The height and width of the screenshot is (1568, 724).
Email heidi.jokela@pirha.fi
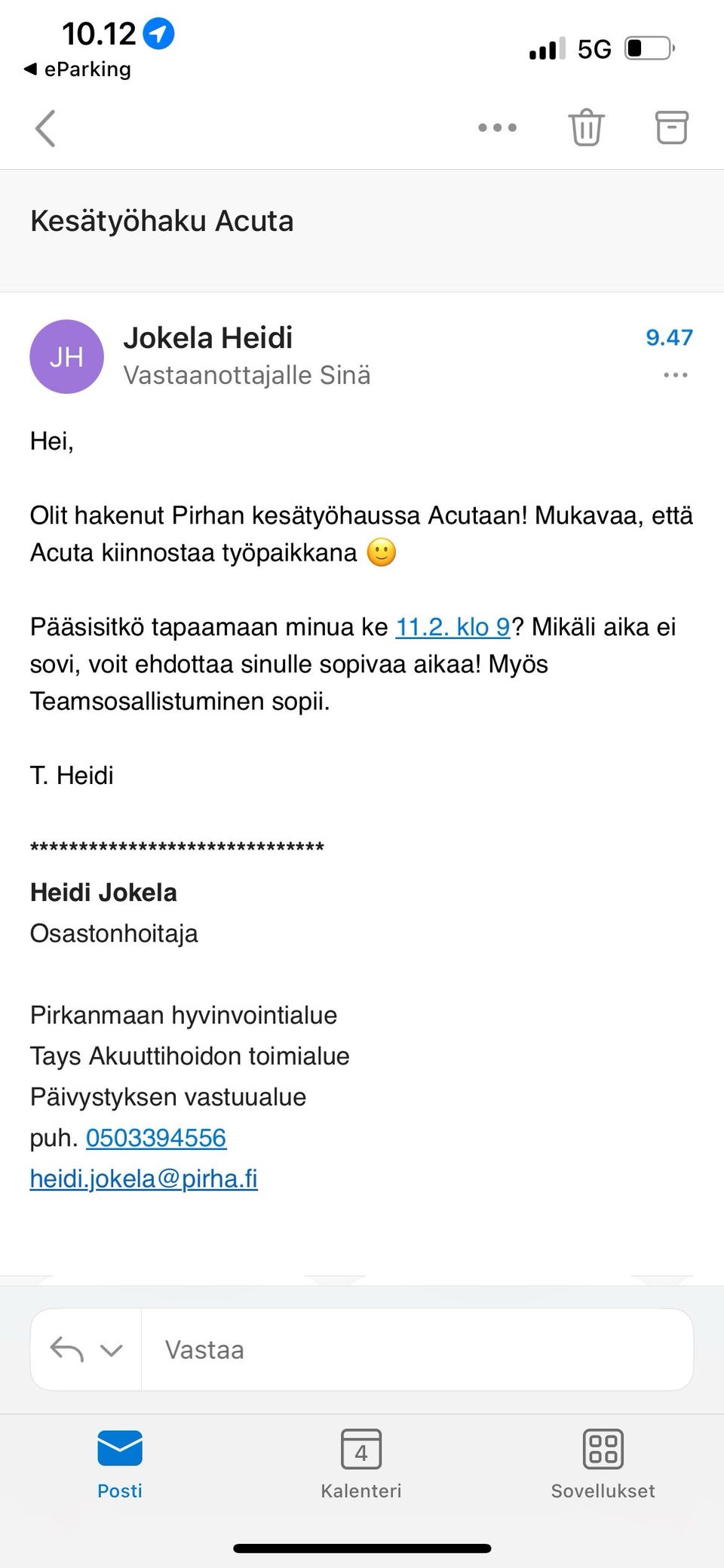click(143, 1179)
